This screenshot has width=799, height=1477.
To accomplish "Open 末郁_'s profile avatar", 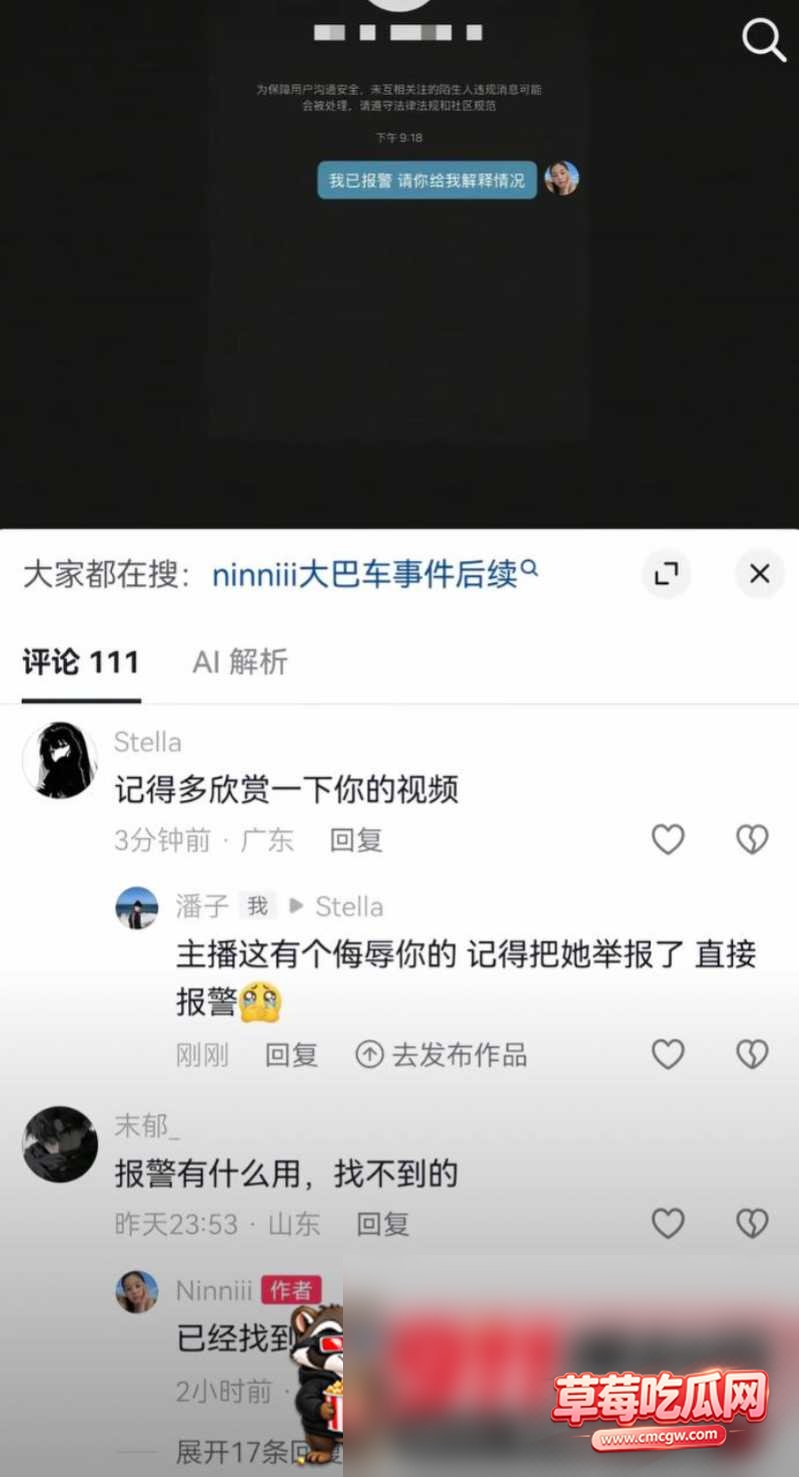I will [60, 1144].
